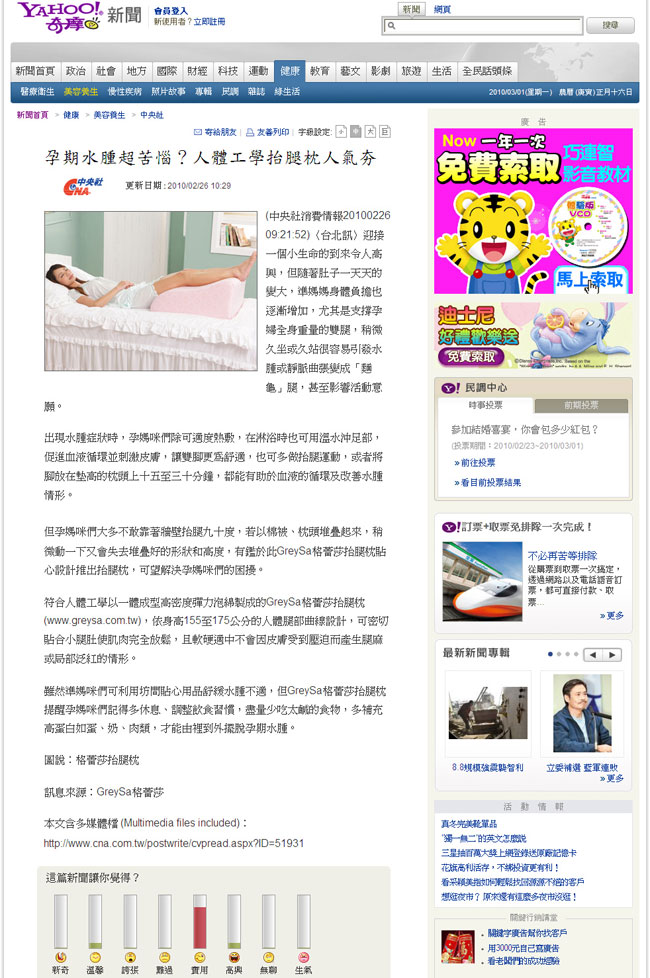Click the 搜尋 search button
This screenshot has height=978, width=650.
click(x=609, y=25)
